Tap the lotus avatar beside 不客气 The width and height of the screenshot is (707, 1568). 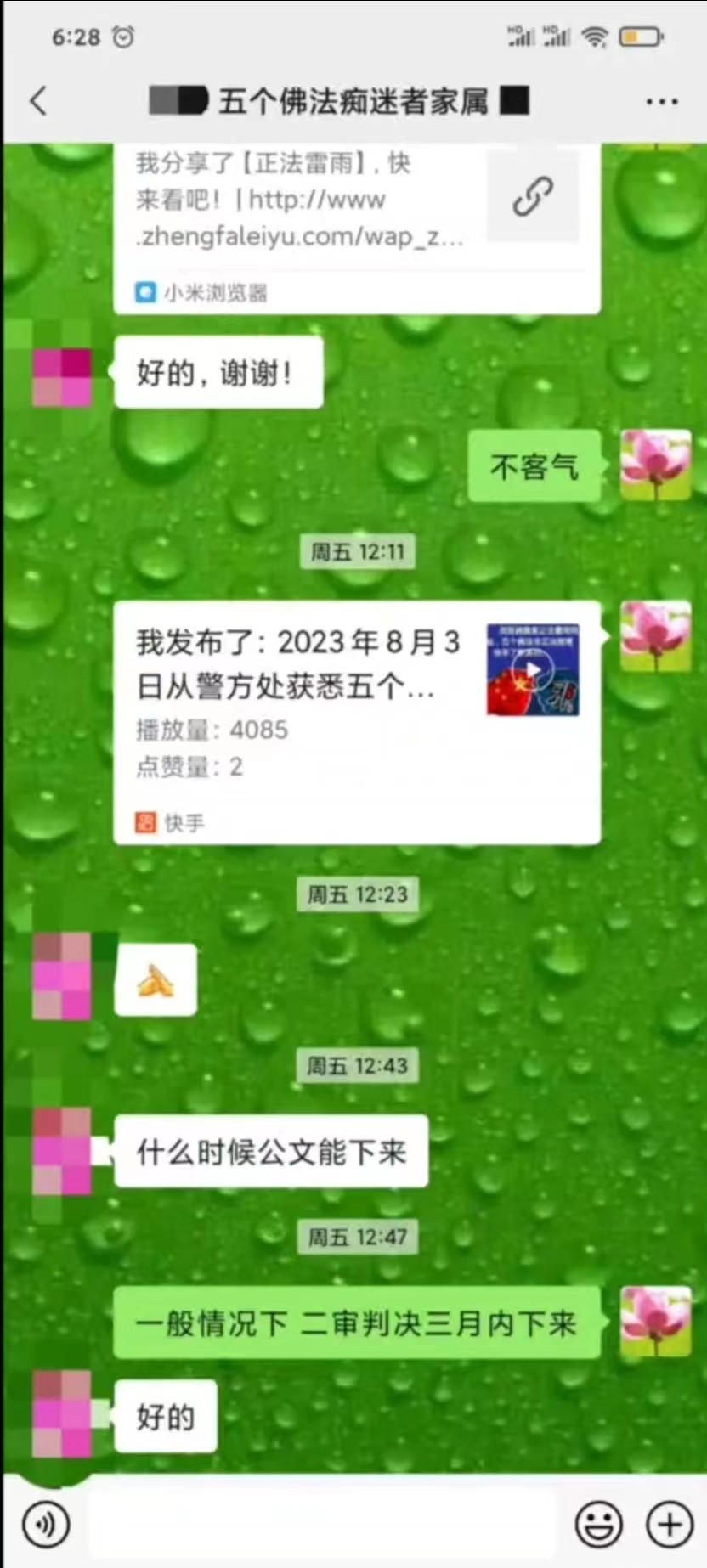[655, 465]
